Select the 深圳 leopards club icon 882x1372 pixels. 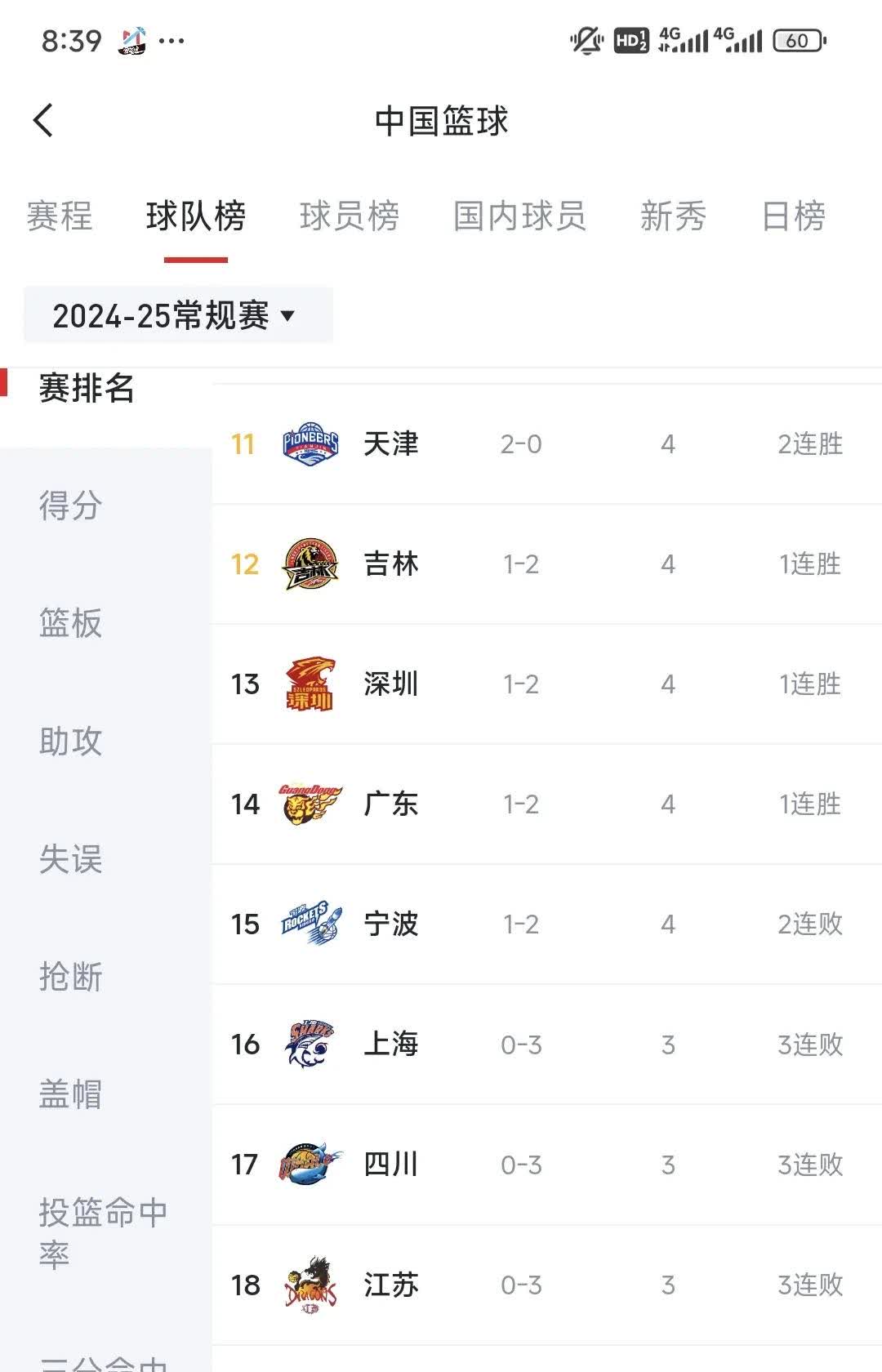click(311, 684)
